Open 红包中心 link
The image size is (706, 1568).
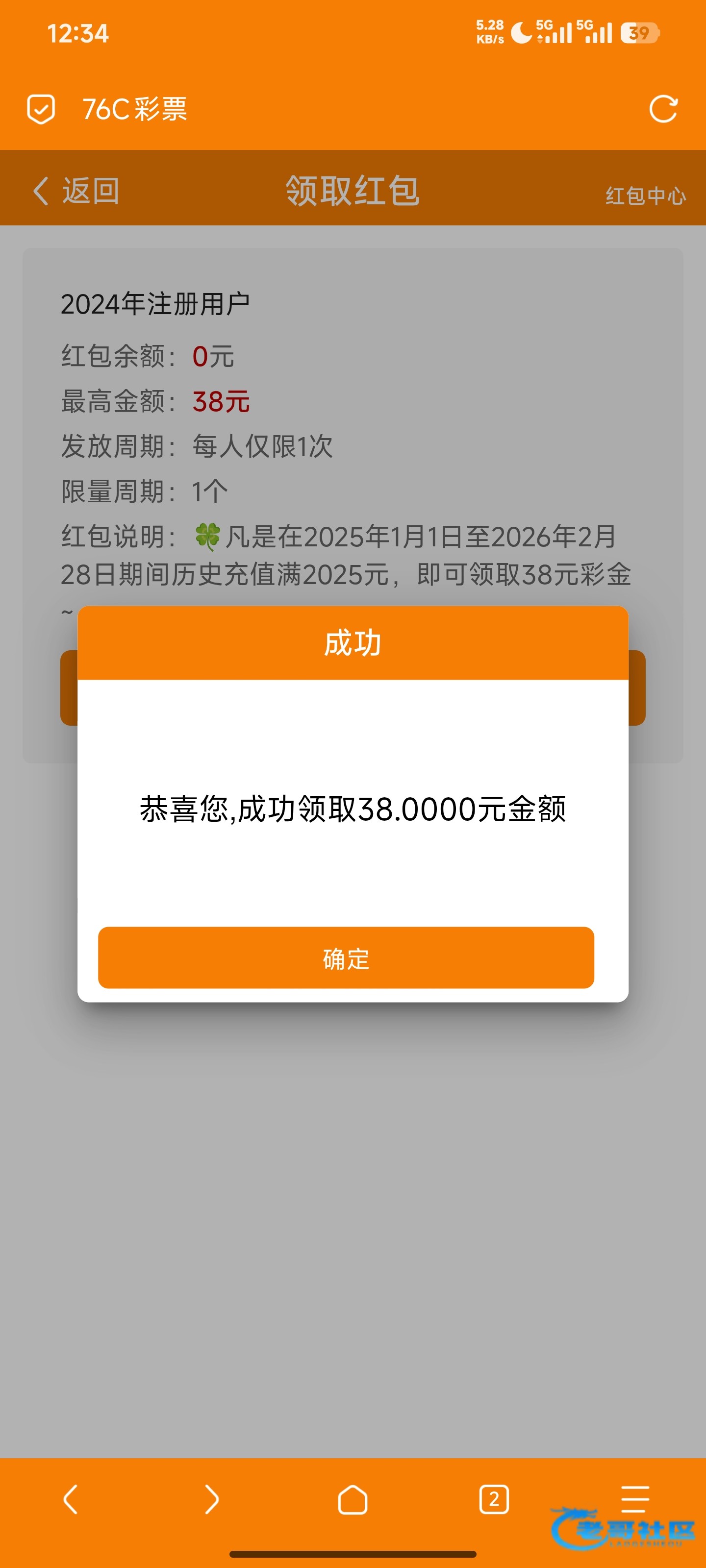click(646, 196)
